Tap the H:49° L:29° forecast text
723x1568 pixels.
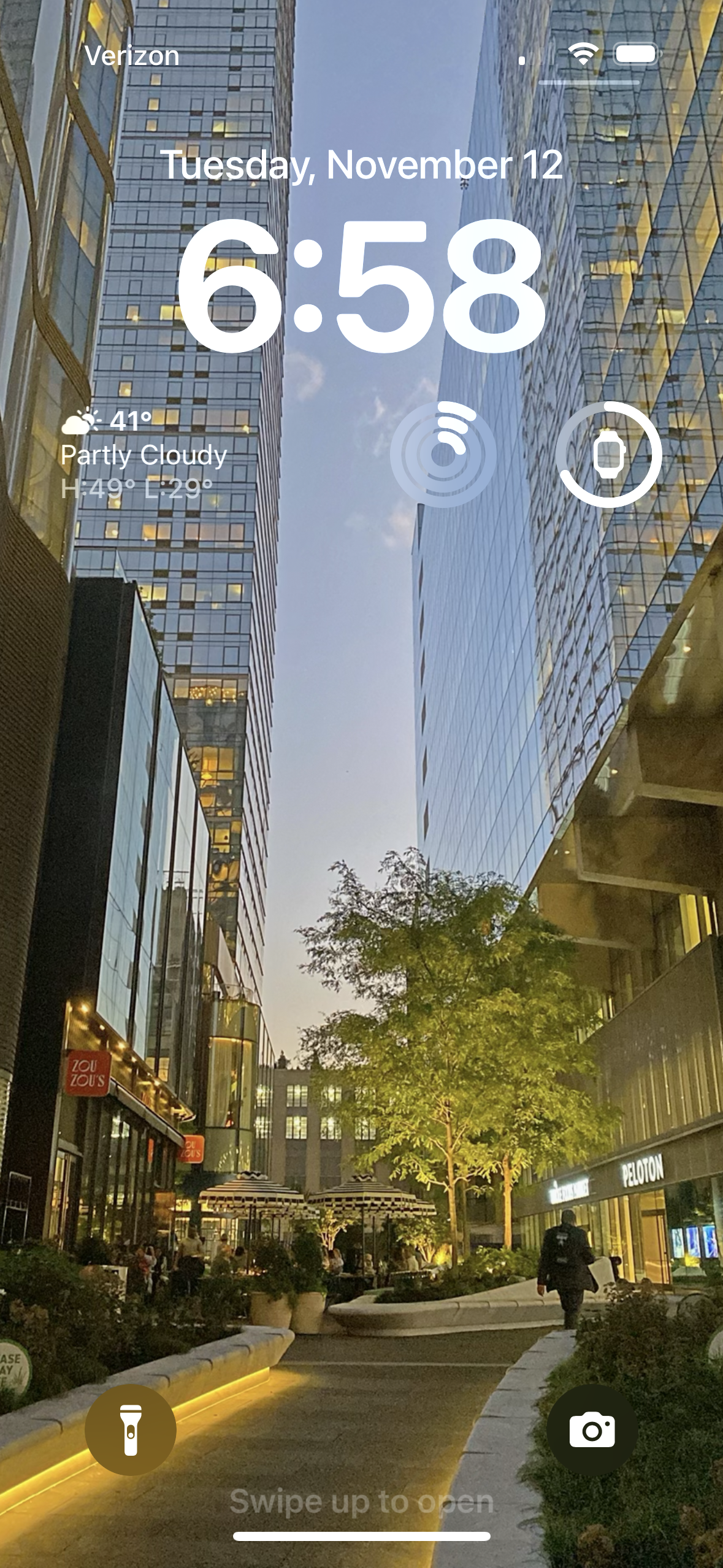[140, 488]
